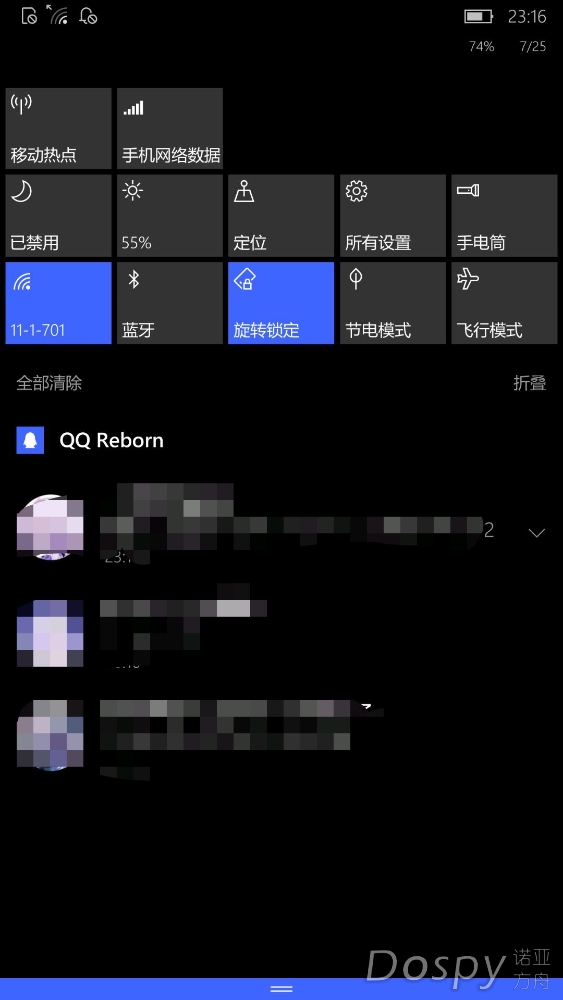Image resolution: width=563 pixels, height=1000 pixels.
Task: Tap 全部清除 to clear all notifications
Action: pos(49,383)
